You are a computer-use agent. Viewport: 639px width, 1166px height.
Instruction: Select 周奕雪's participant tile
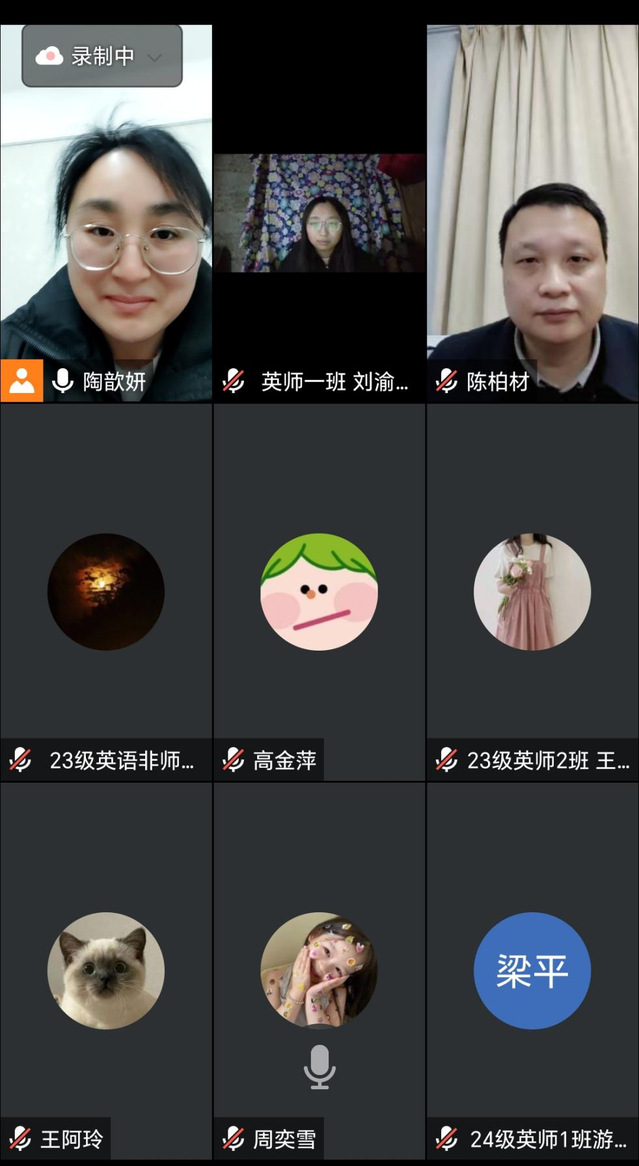[x=319, y=970]
